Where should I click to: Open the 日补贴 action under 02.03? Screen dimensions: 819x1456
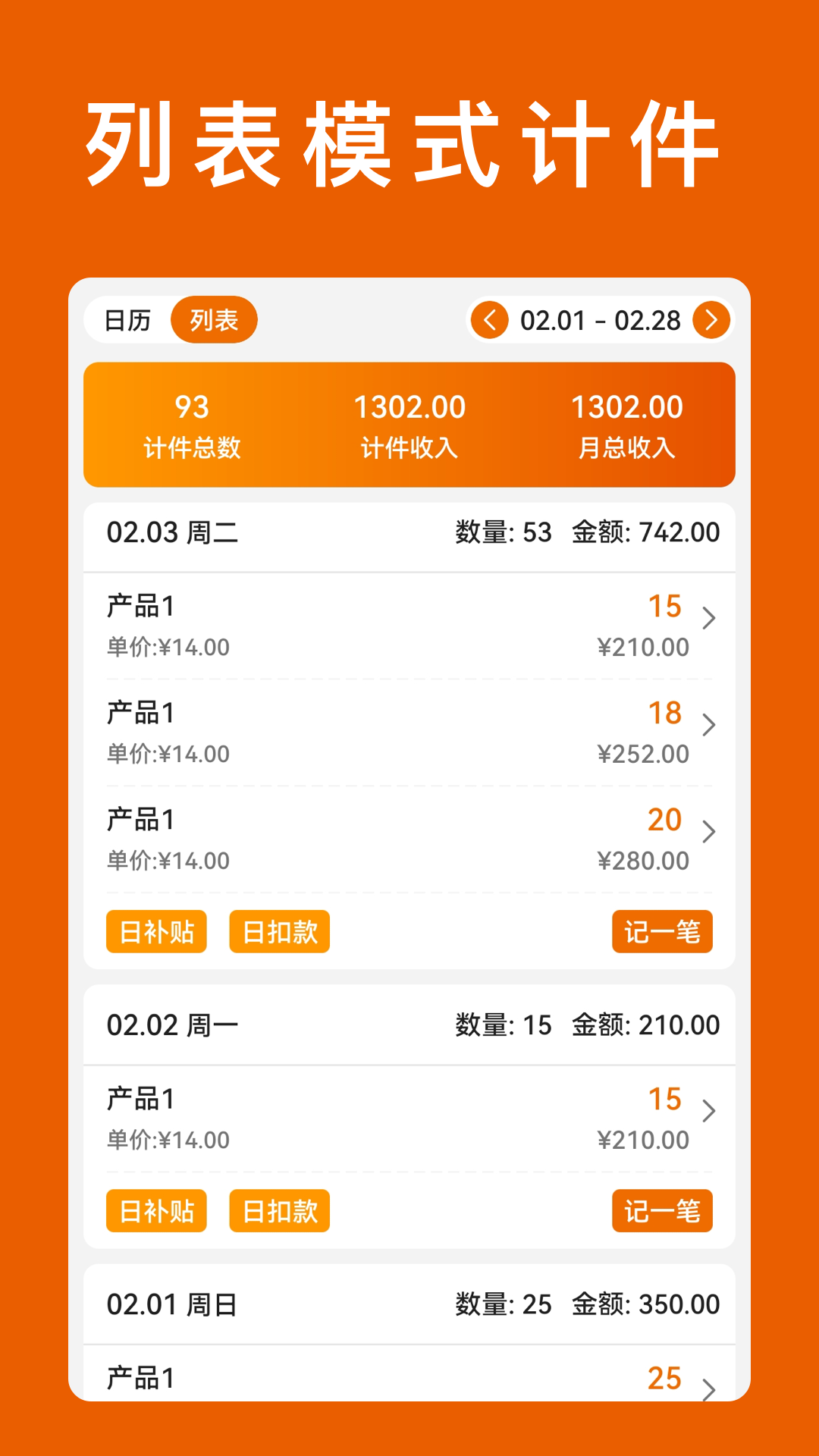coord(155,932)
